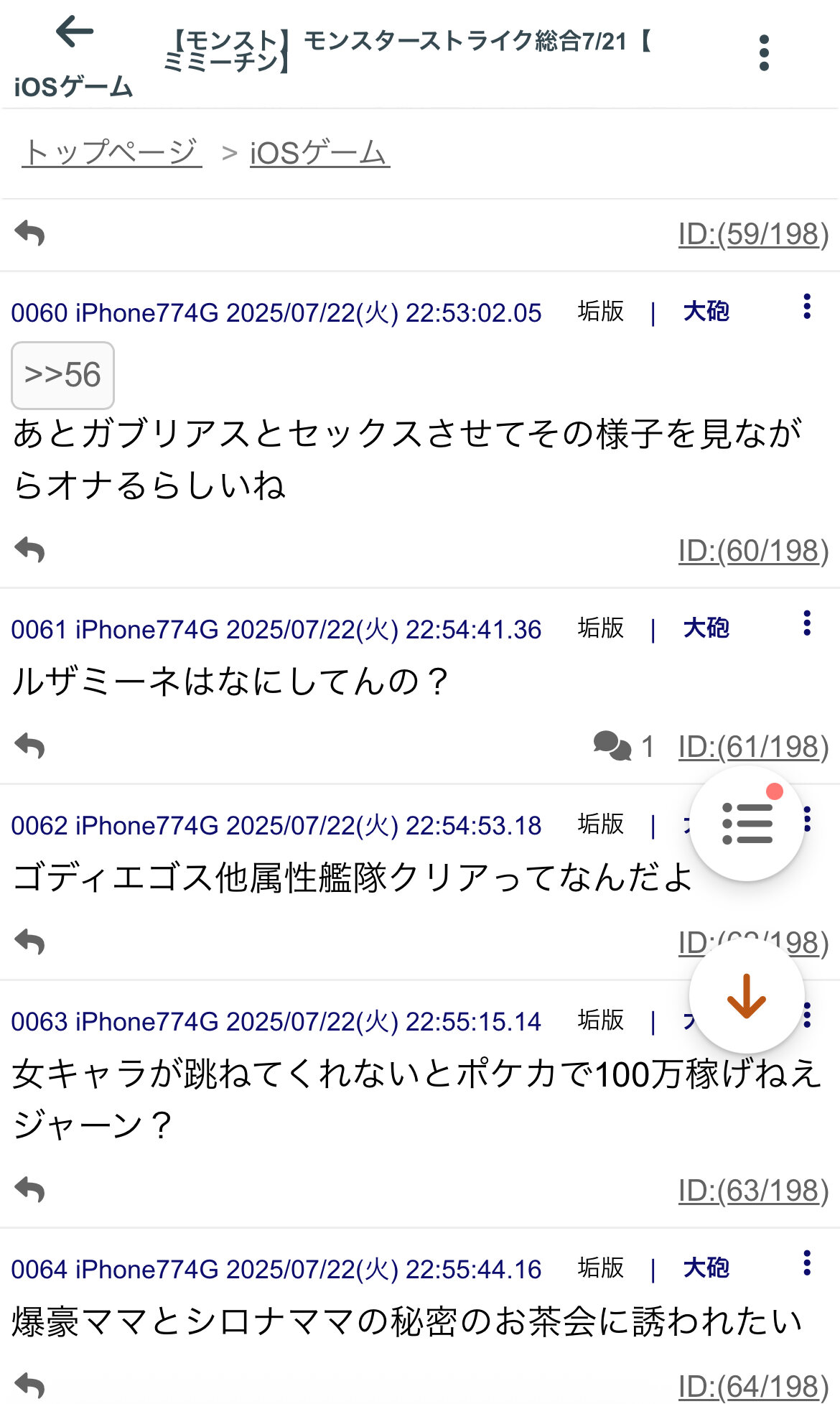
Task: Open the トップページ breadcrumb link
Action: click(111, 153)
